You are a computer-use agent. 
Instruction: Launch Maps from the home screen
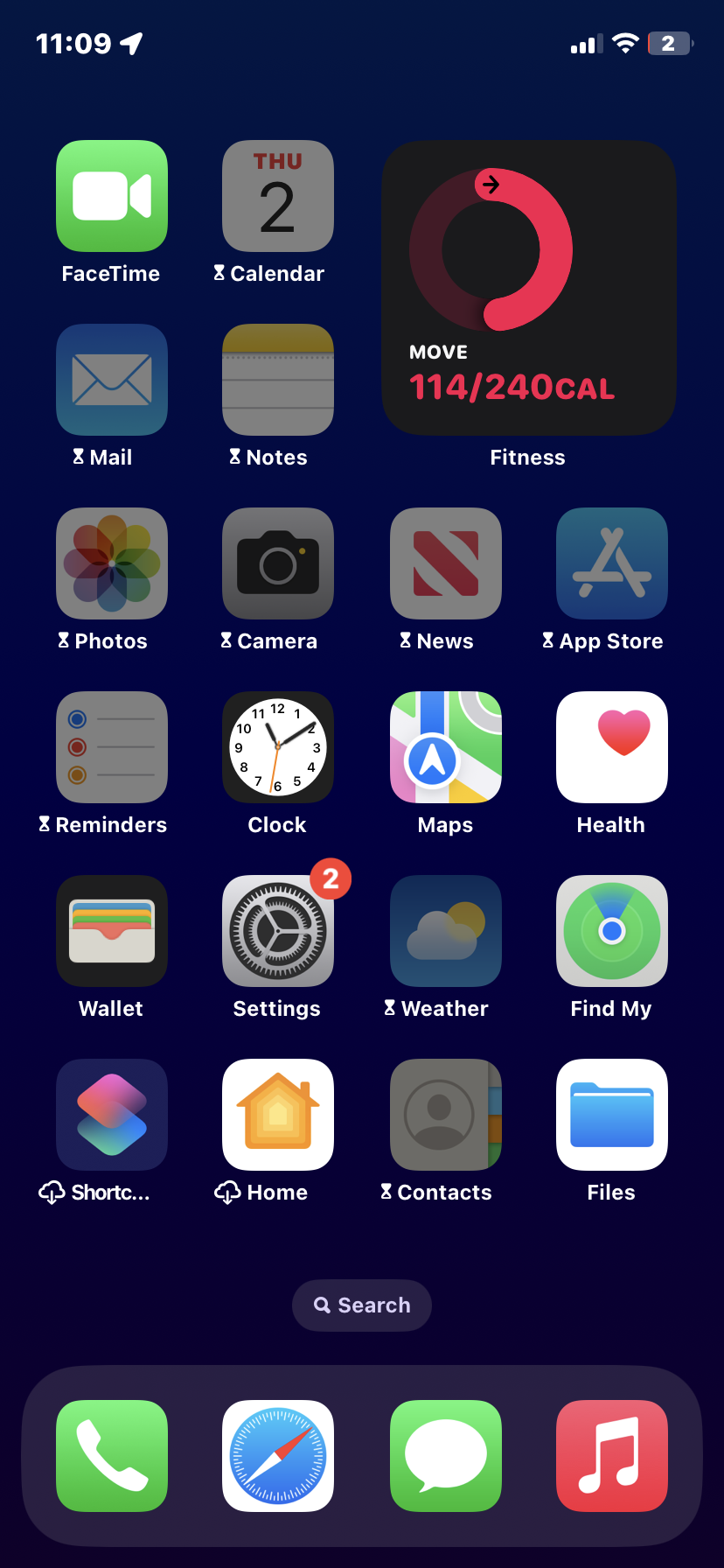point(446,747)
